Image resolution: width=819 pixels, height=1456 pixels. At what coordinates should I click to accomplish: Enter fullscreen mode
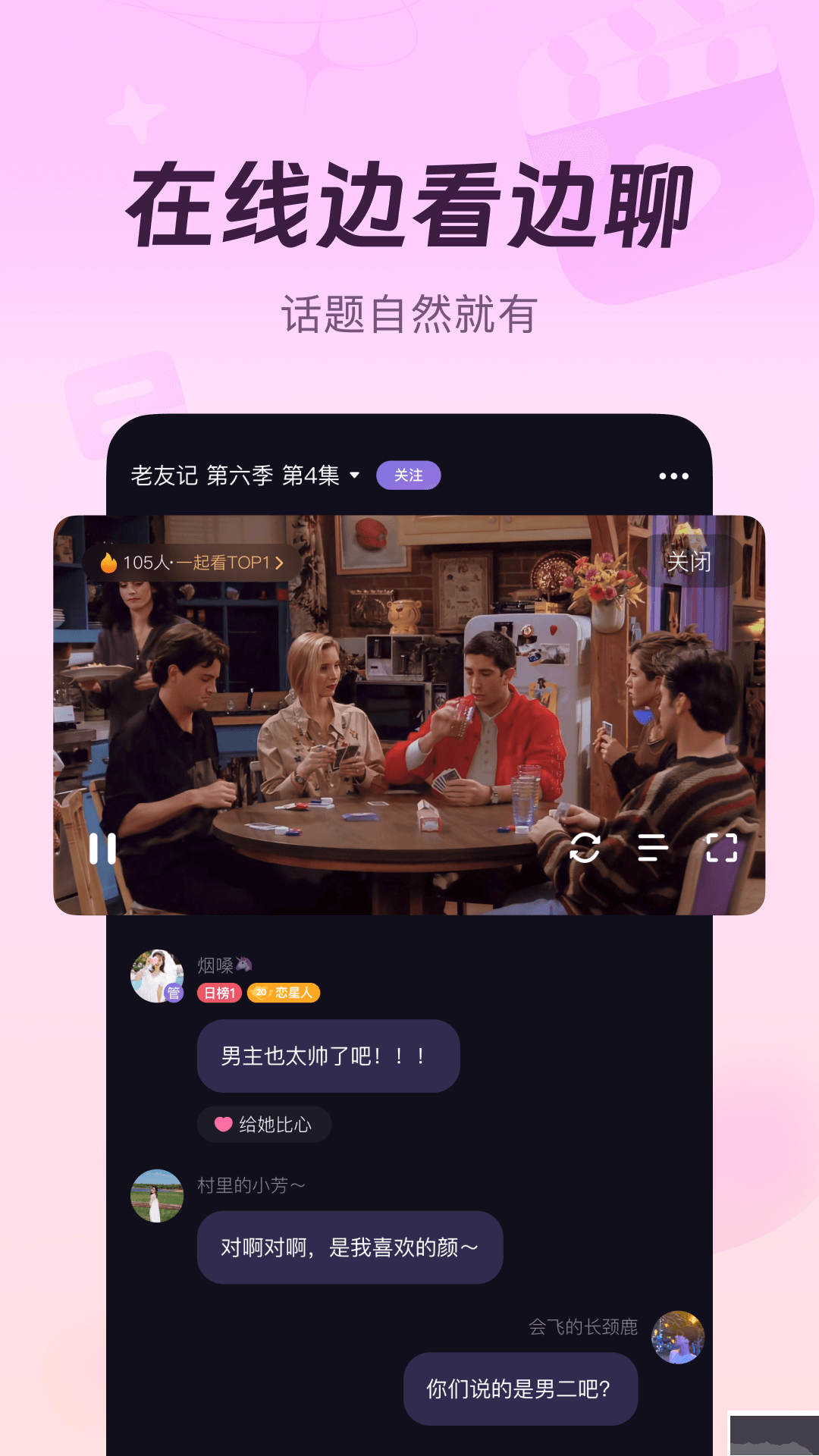click(722, 849)
